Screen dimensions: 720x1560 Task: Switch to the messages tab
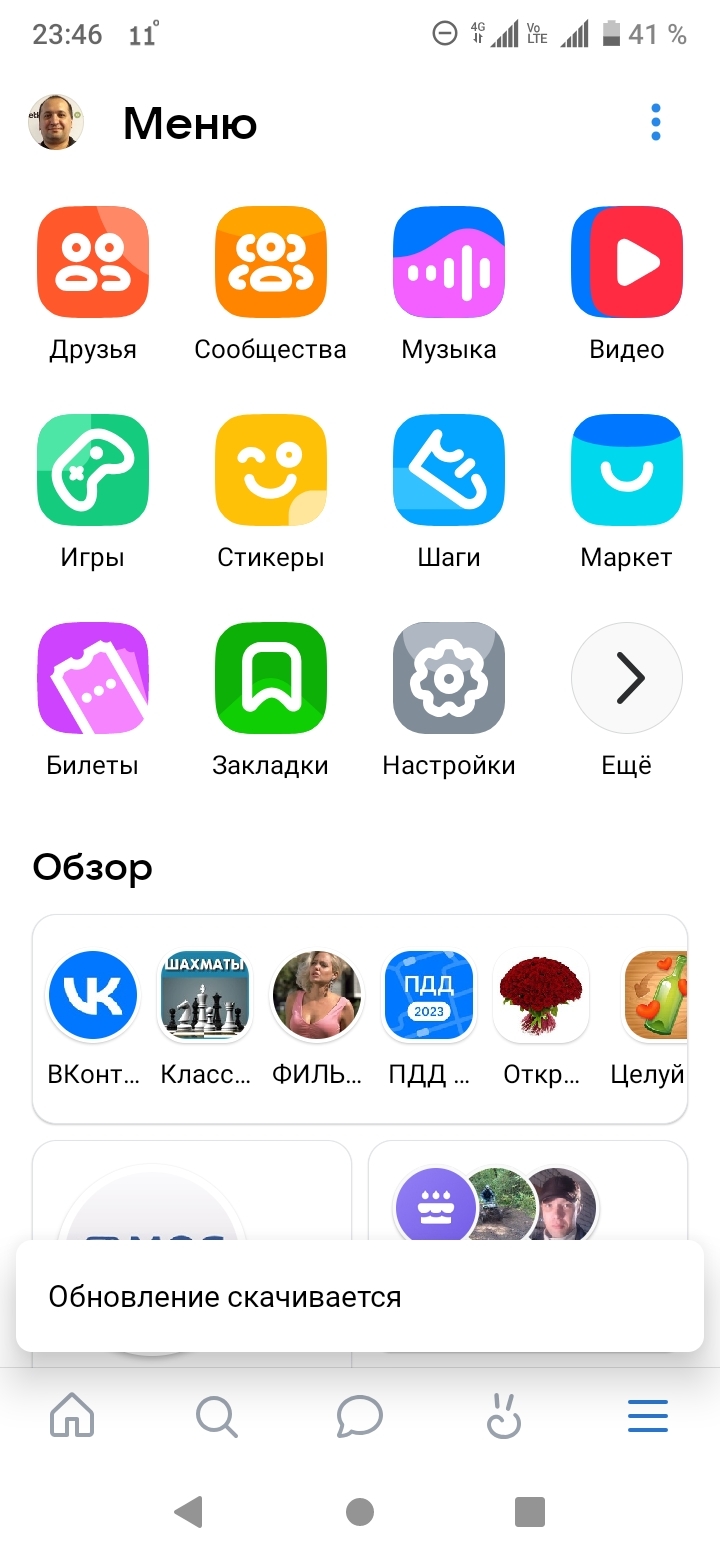359,1416
